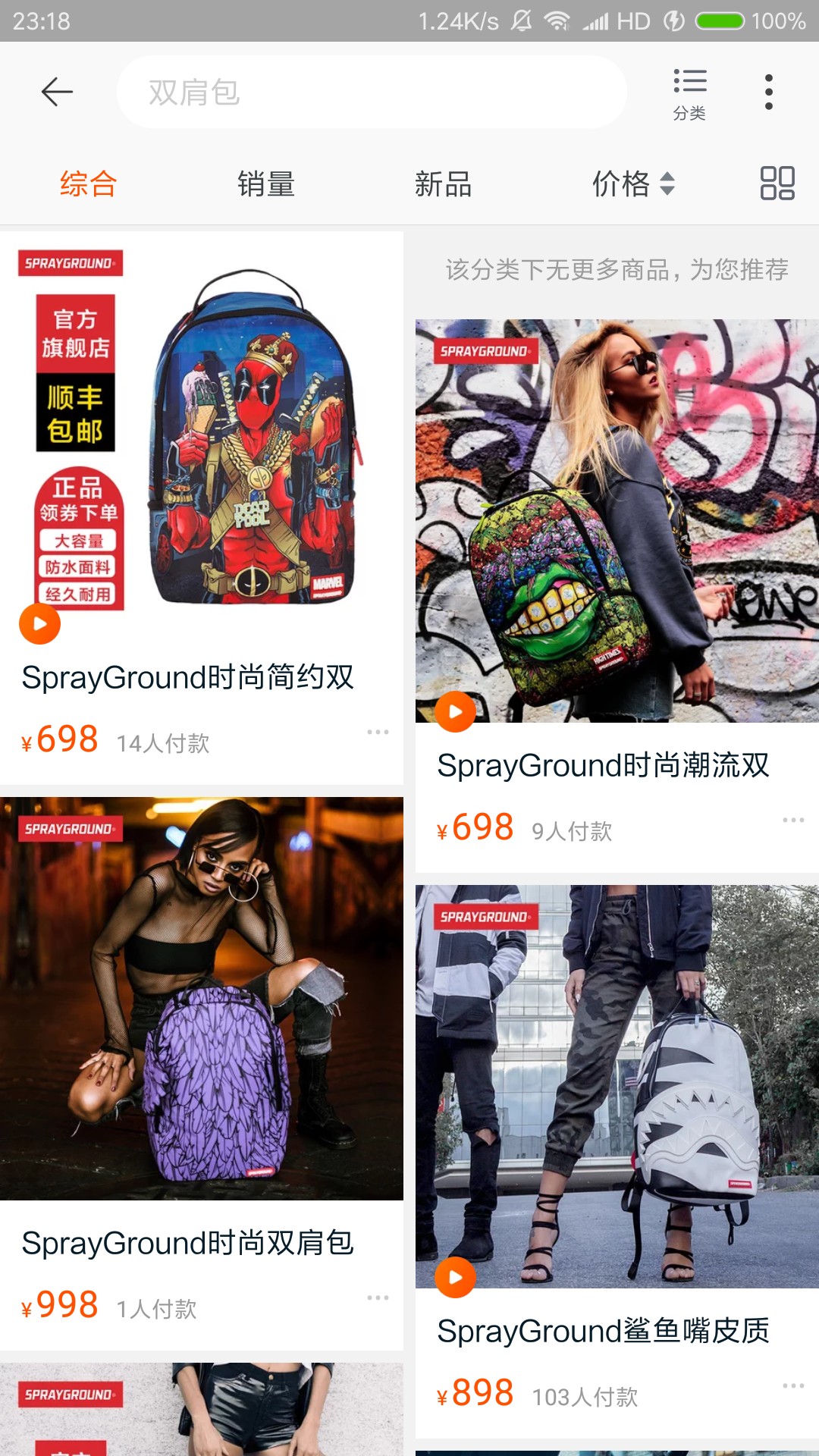Select the 综合 sorting tab

pos(89,184)
